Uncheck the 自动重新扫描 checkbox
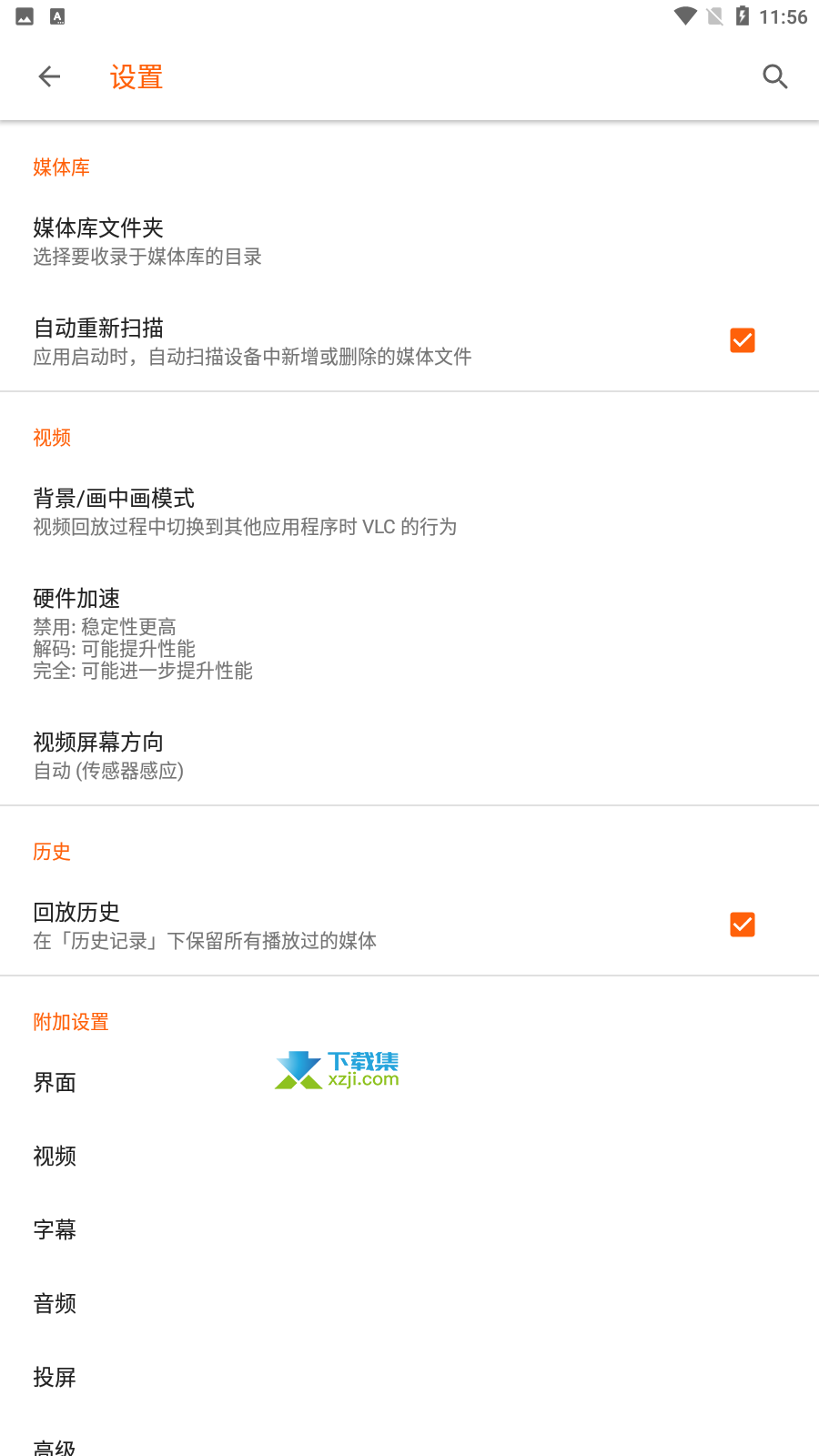Viewport: 819px width, 1456px height. [x=743, y=340]
